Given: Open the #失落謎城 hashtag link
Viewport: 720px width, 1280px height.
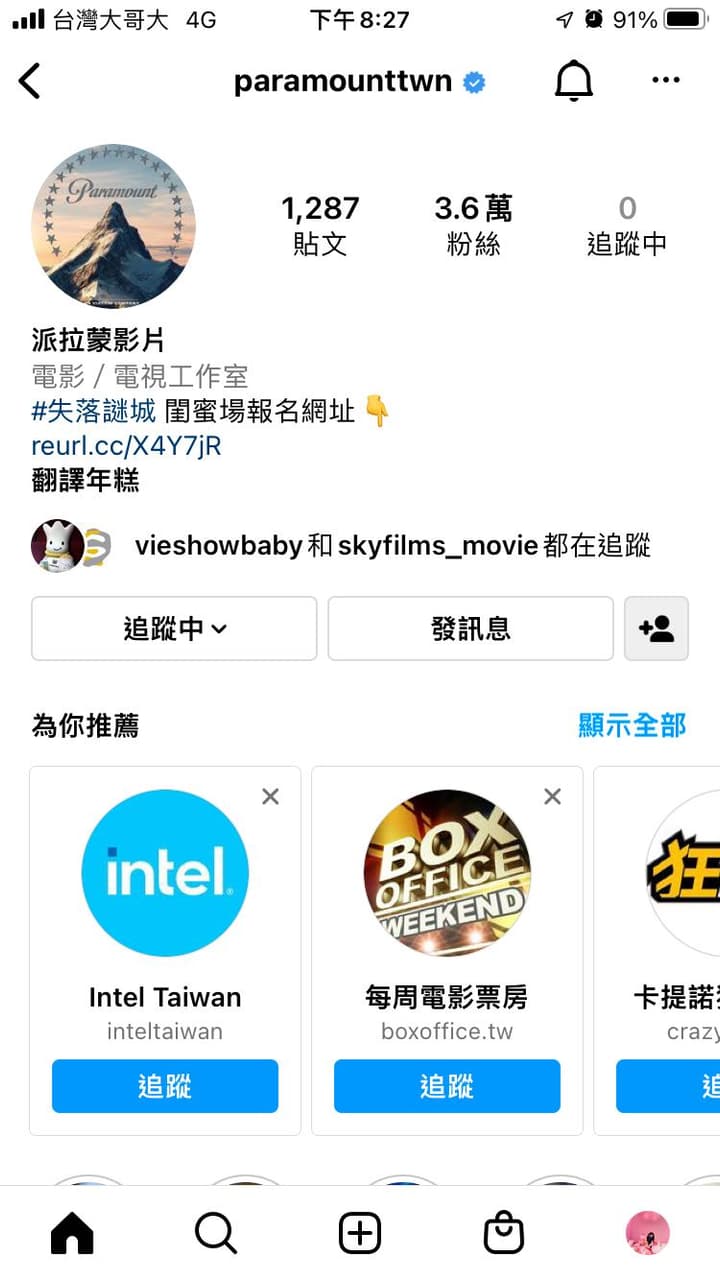Looking at the screenshot, I should [x=94, y=411].
